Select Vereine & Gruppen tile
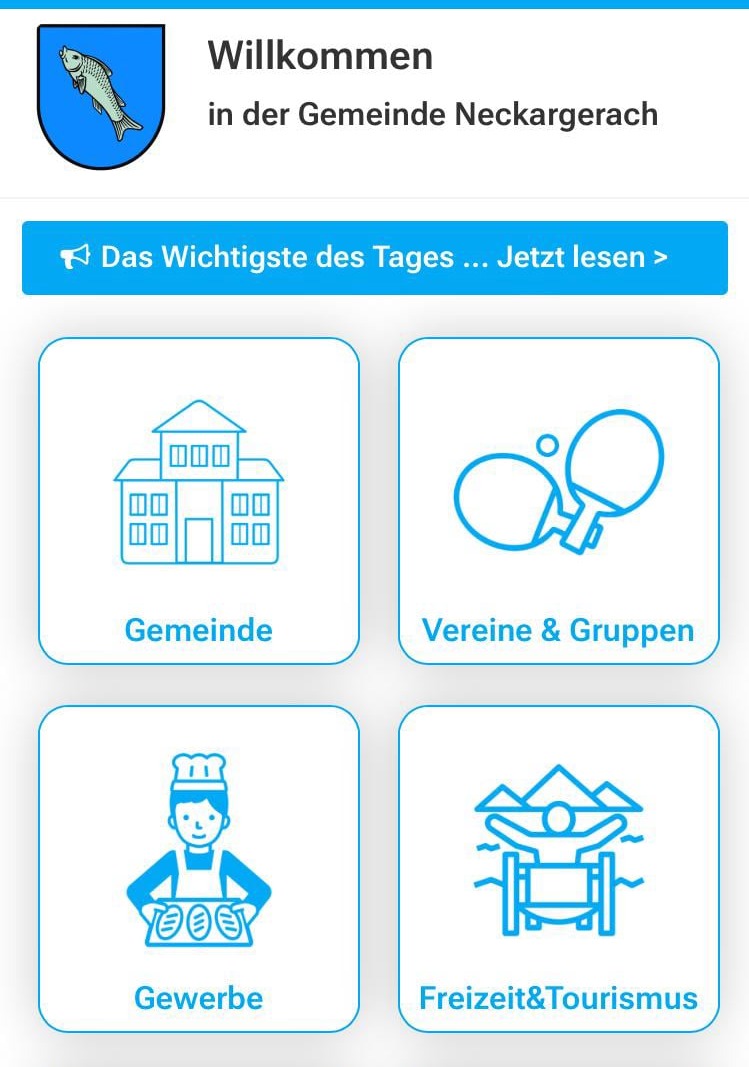 click(x=558, y=501)
